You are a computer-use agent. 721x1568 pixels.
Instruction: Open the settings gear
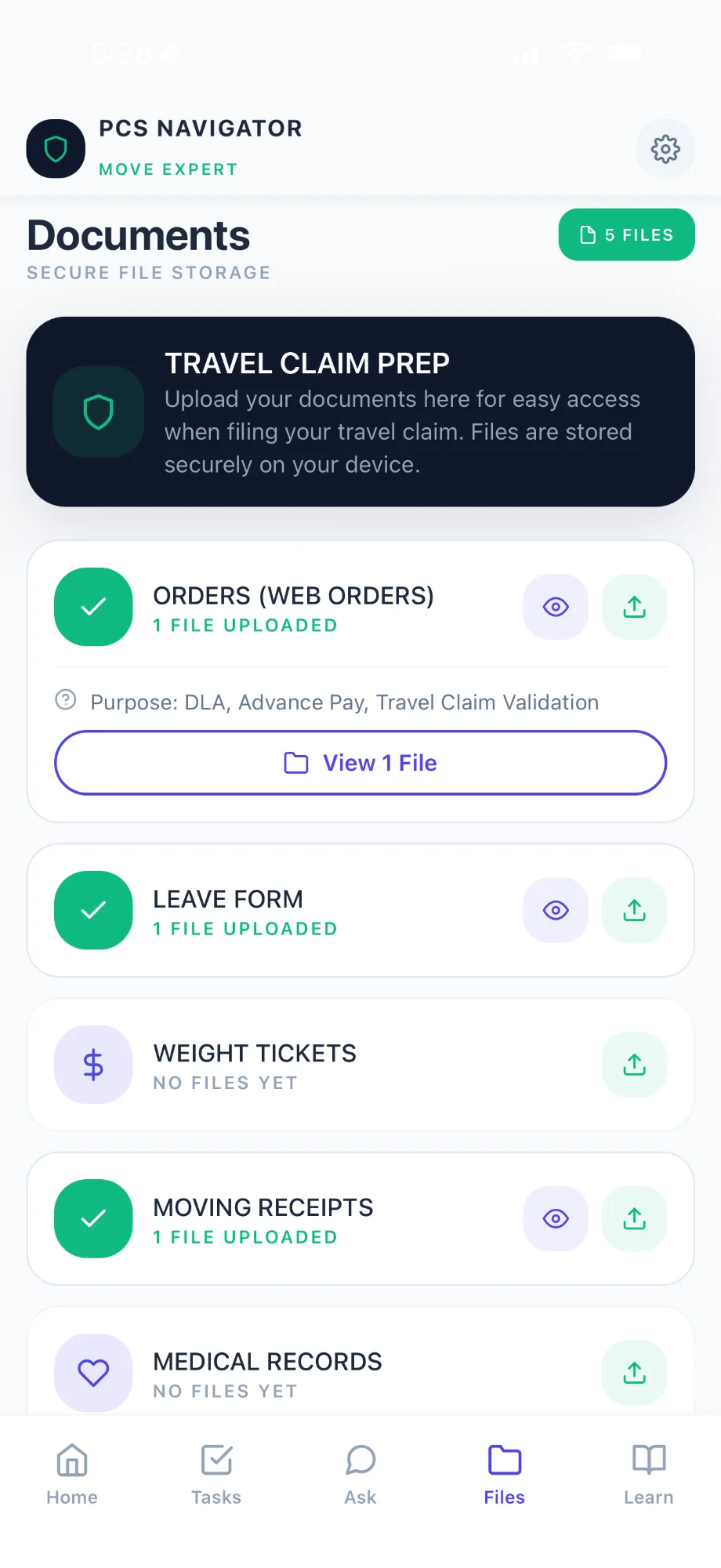[x=665, y=149]
